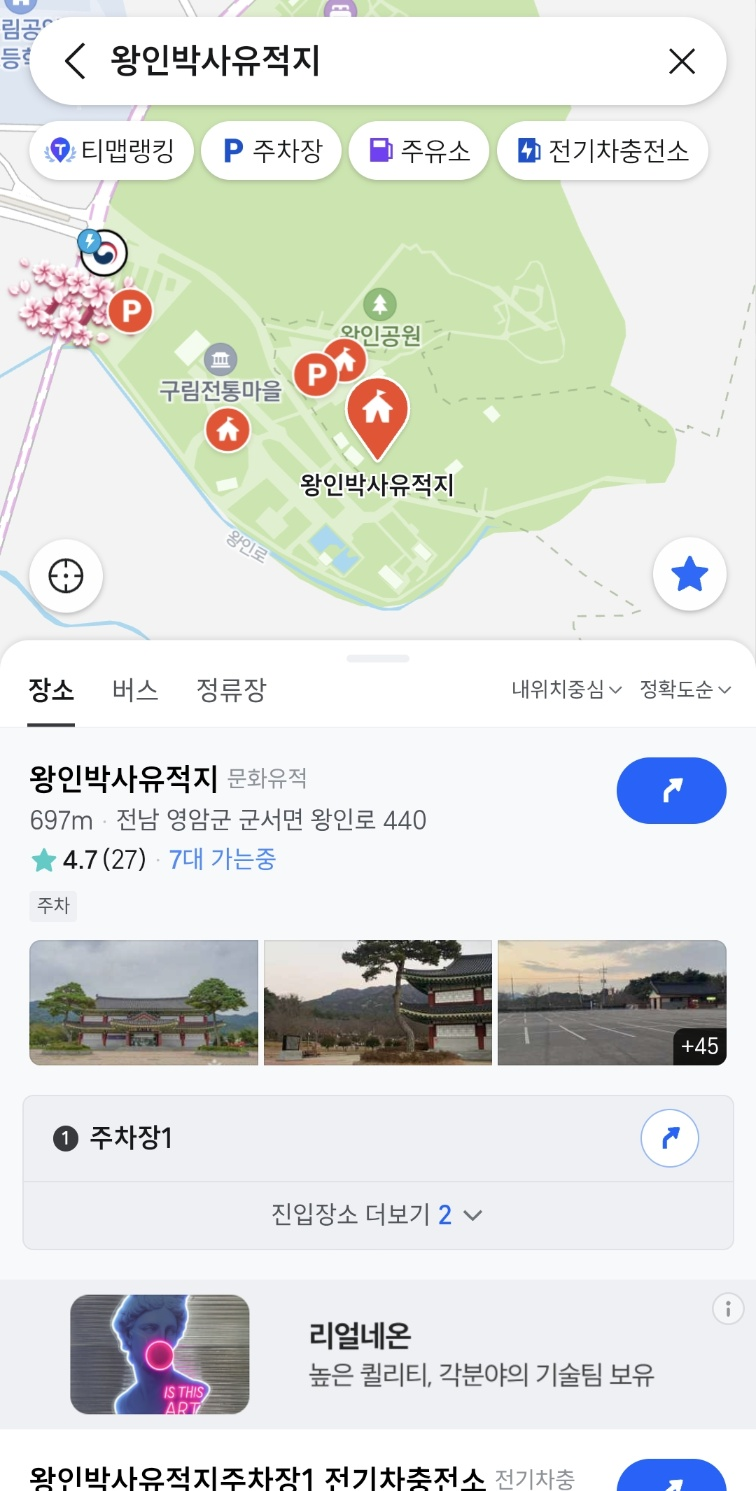The height and width of the screenshot is (1491, 756).
Task: Tap the ad info icon
Action: (727, 1308)
